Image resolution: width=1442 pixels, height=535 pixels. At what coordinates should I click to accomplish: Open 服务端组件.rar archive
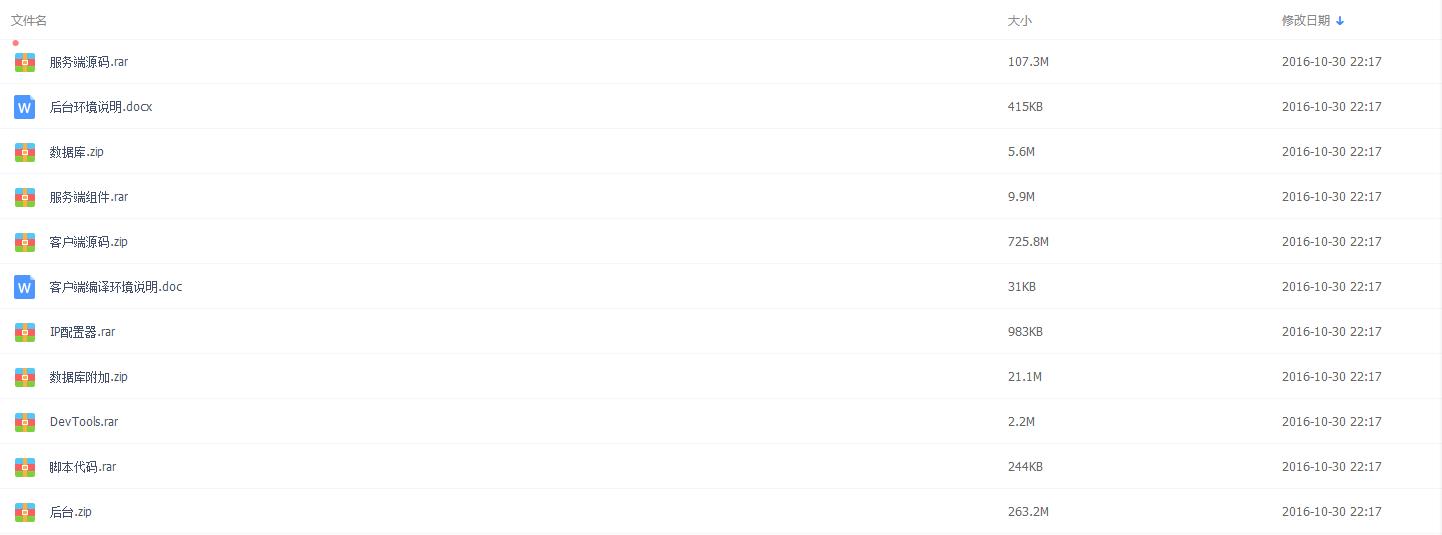tap(88, 197)
